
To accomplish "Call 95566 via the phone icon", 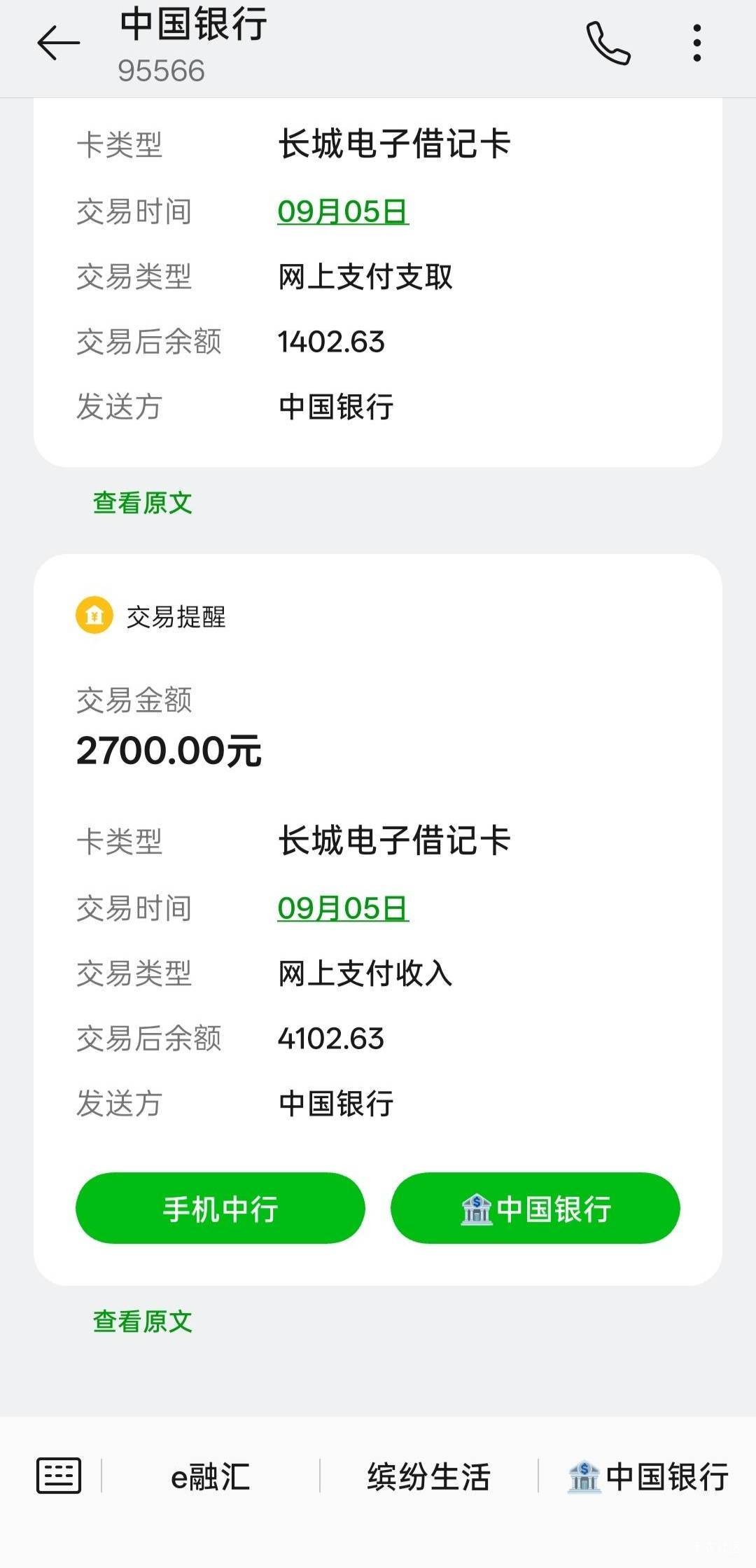I will coord(608,43).
